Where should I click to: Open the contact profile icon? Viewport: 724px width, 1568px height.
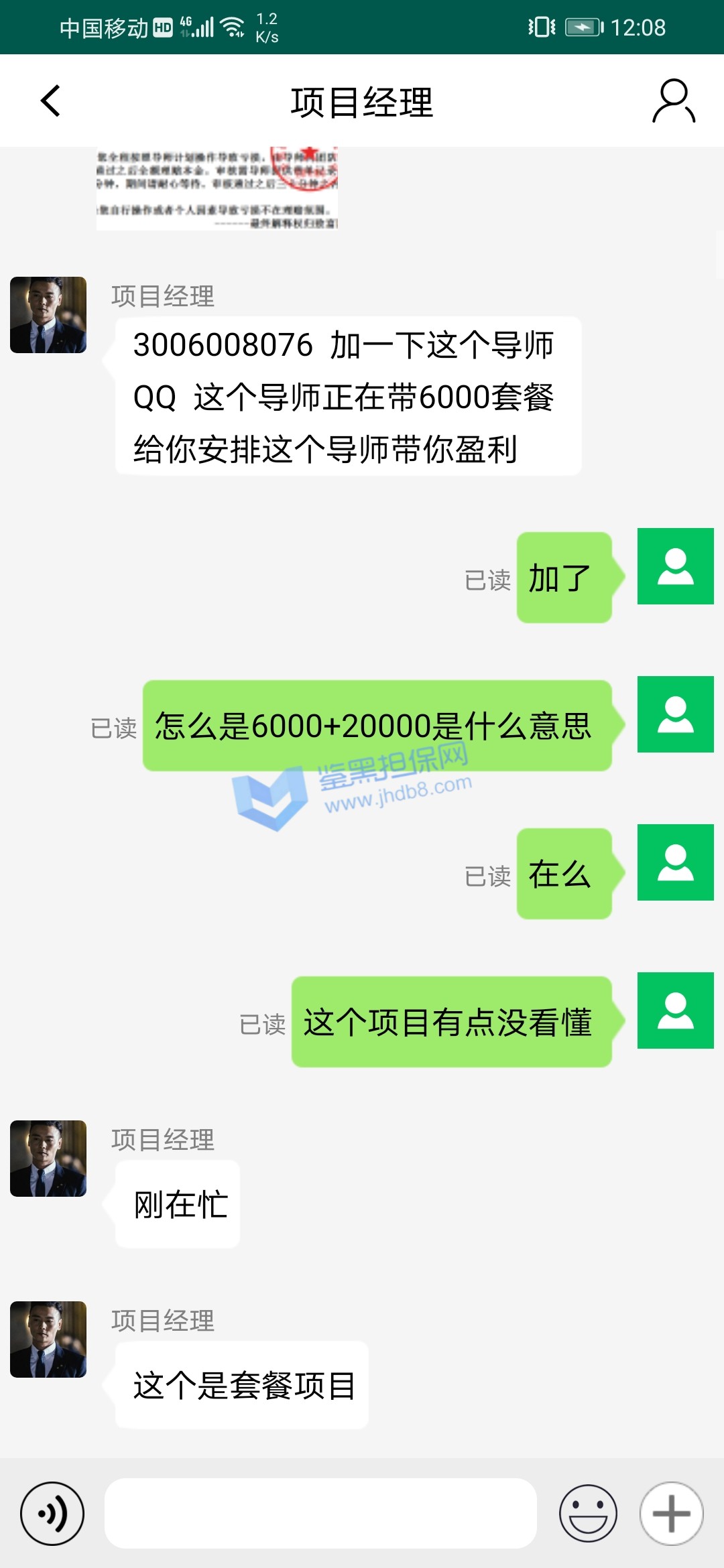[x=673, y=101]
